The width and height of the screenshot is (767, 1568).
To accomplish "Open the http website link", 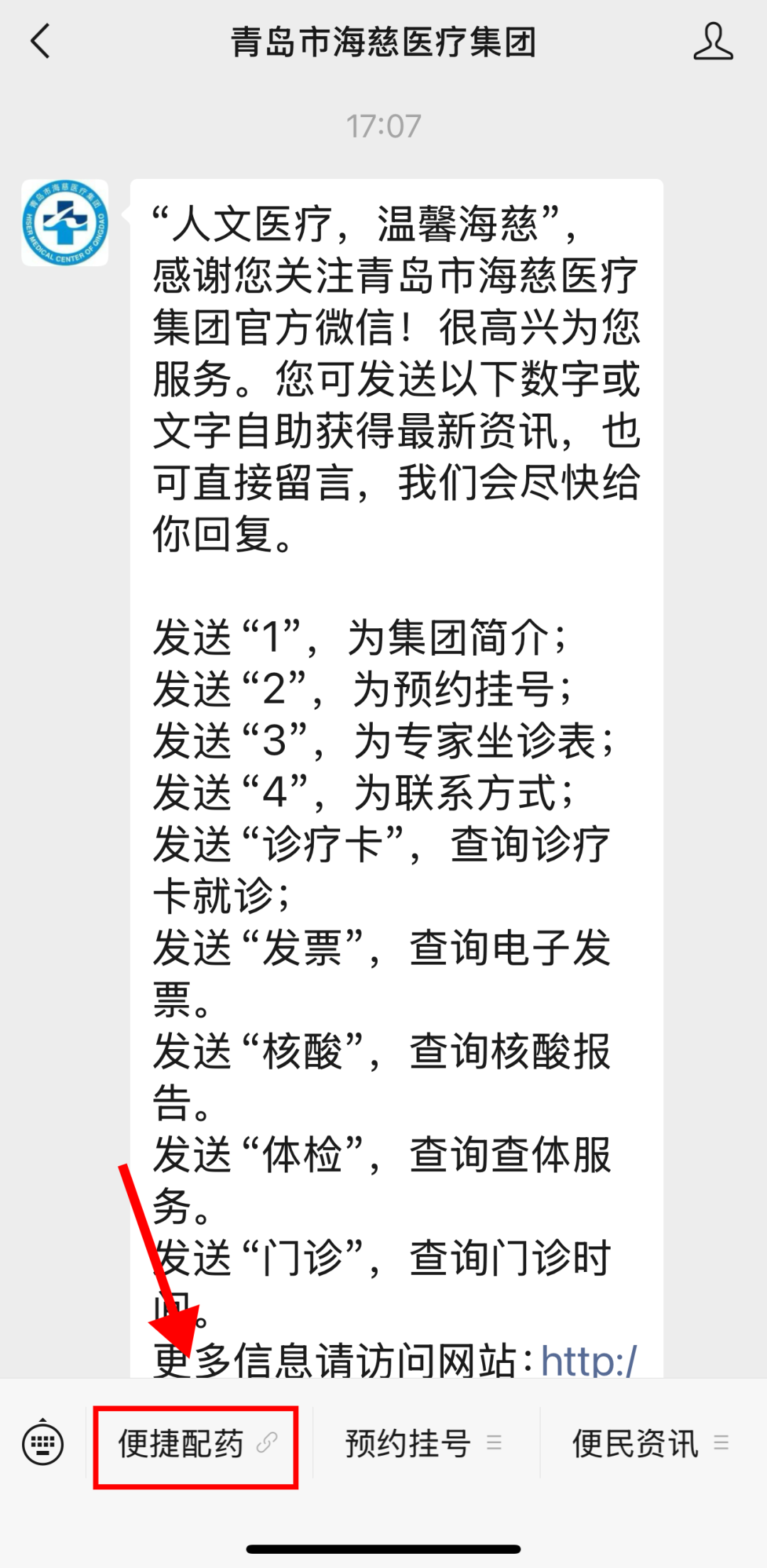I will (588, 1360).
